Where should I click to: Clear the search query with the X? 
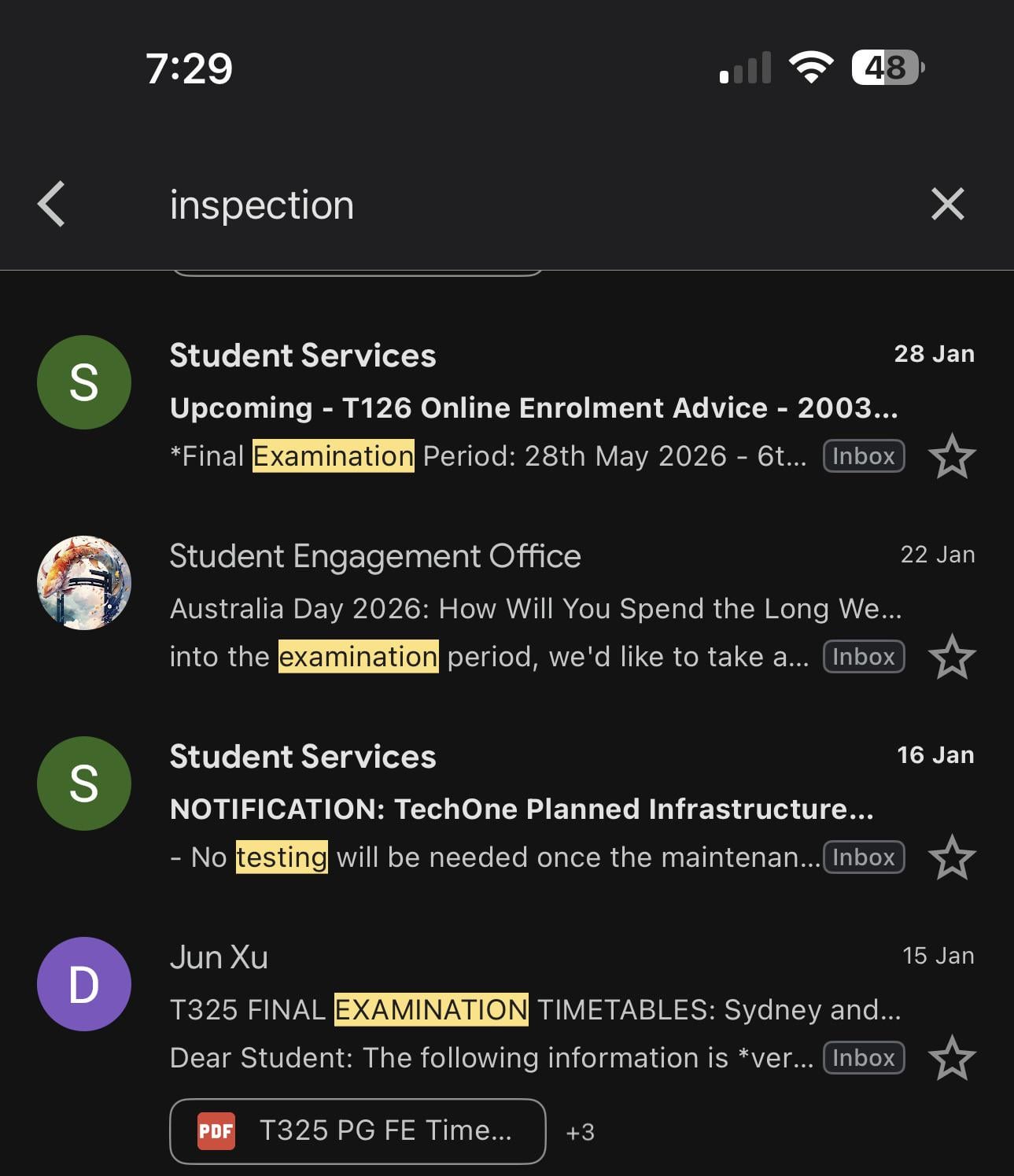[947, 205]
